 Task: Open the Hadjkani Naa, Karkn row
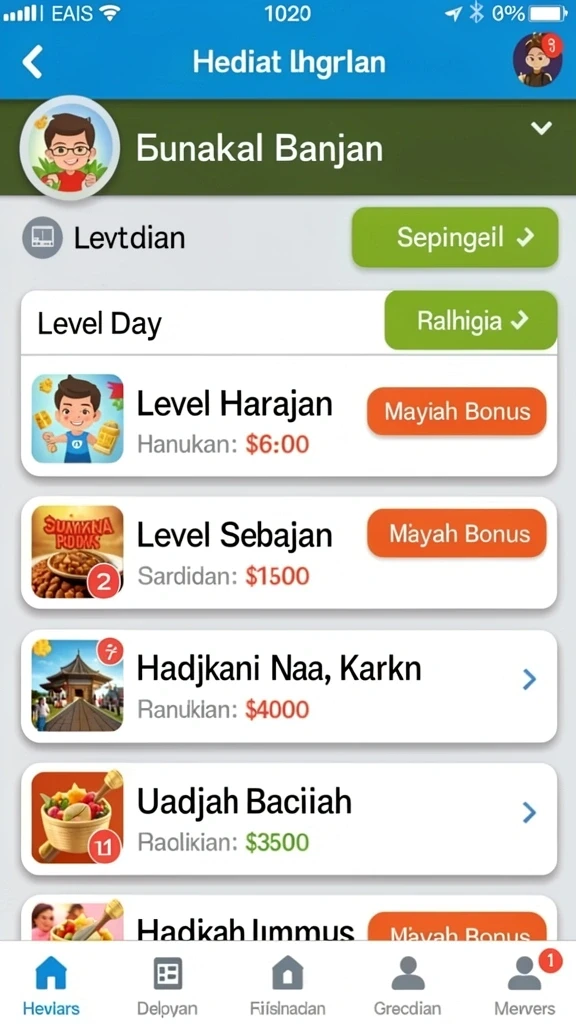[289, 686]
